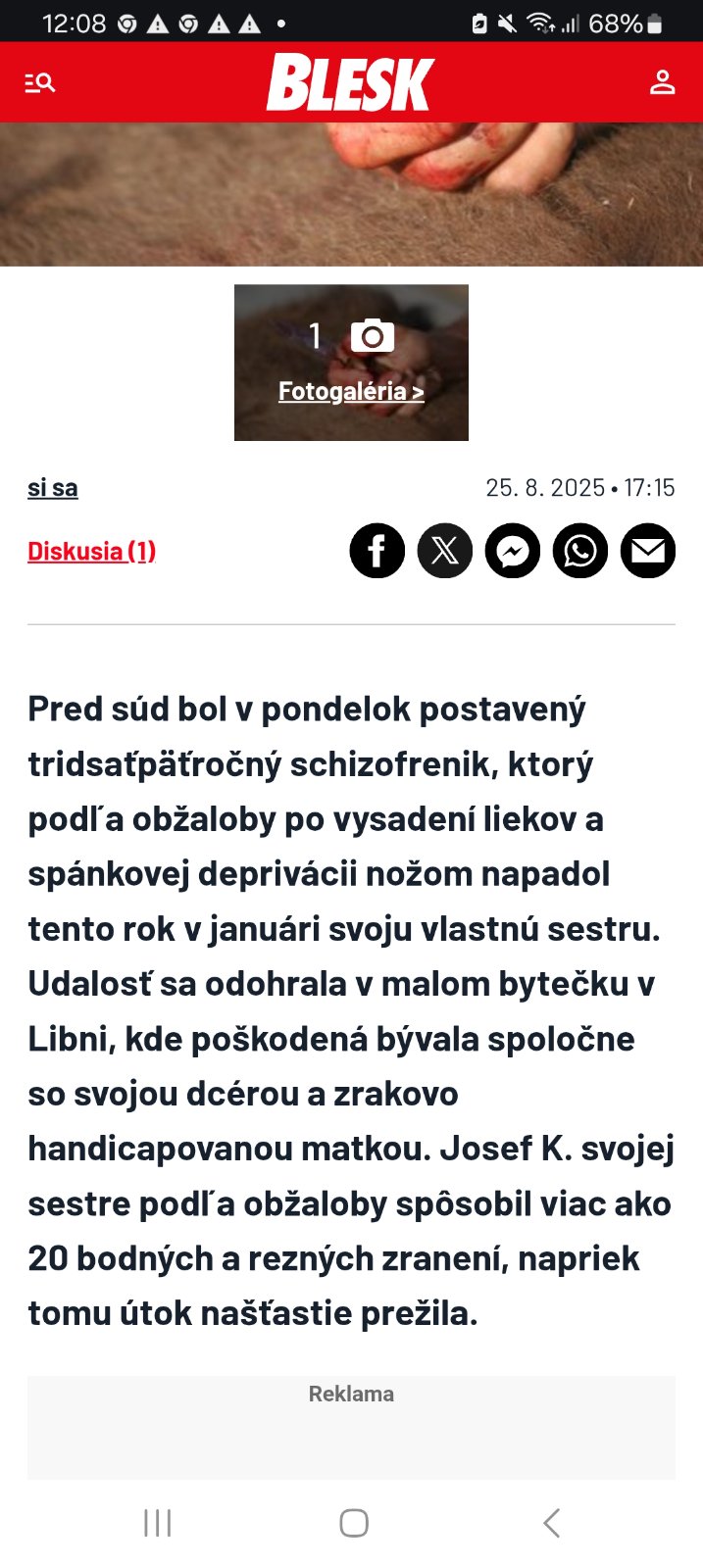Viewport: 703px width, 1568px height.
Task: Tap the system home button
Action: click(353, 1523)
